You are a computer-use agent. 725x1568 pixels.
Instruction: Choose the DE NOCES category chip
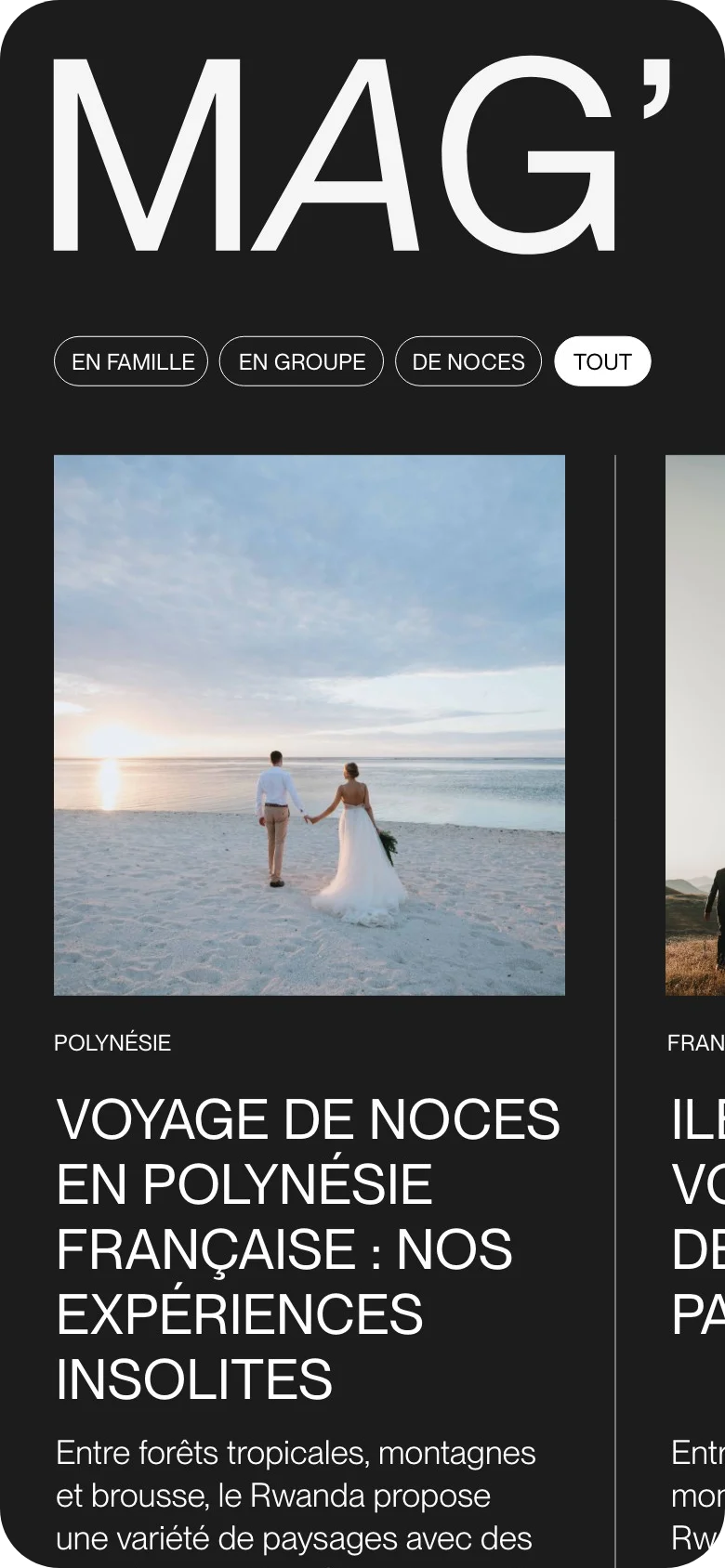coord(468,361)
